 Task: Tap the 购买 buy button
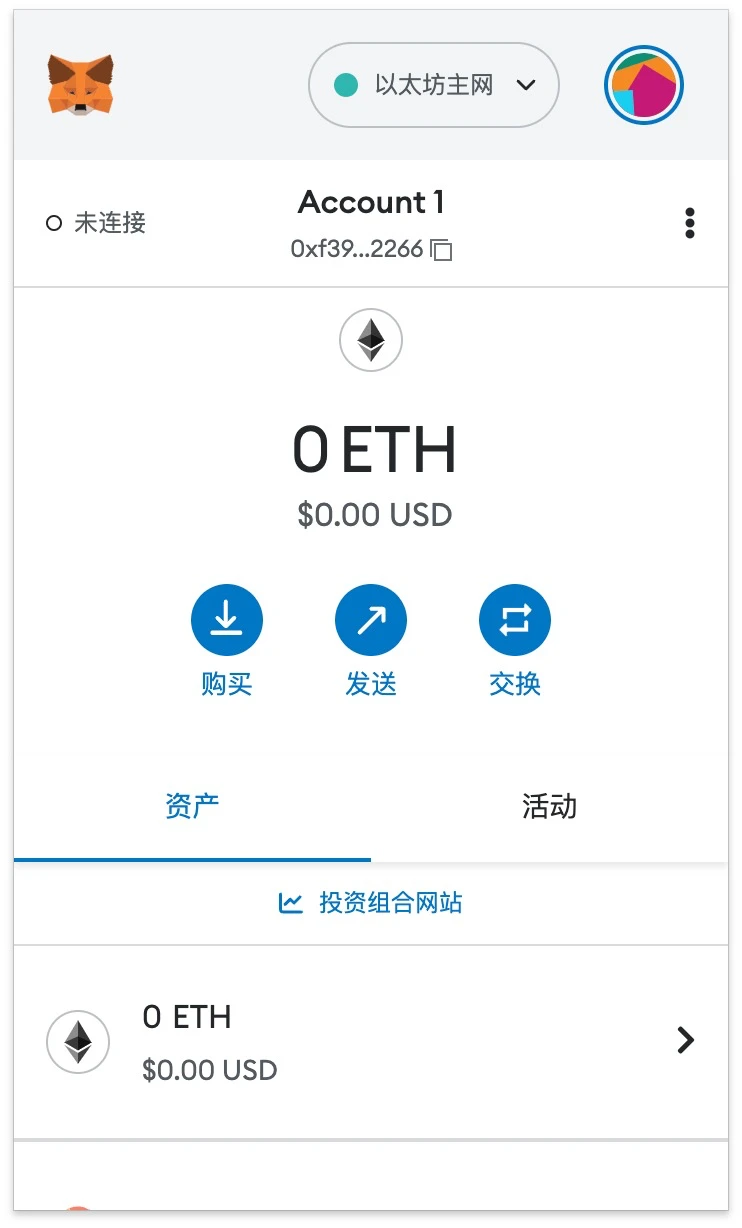226,621
